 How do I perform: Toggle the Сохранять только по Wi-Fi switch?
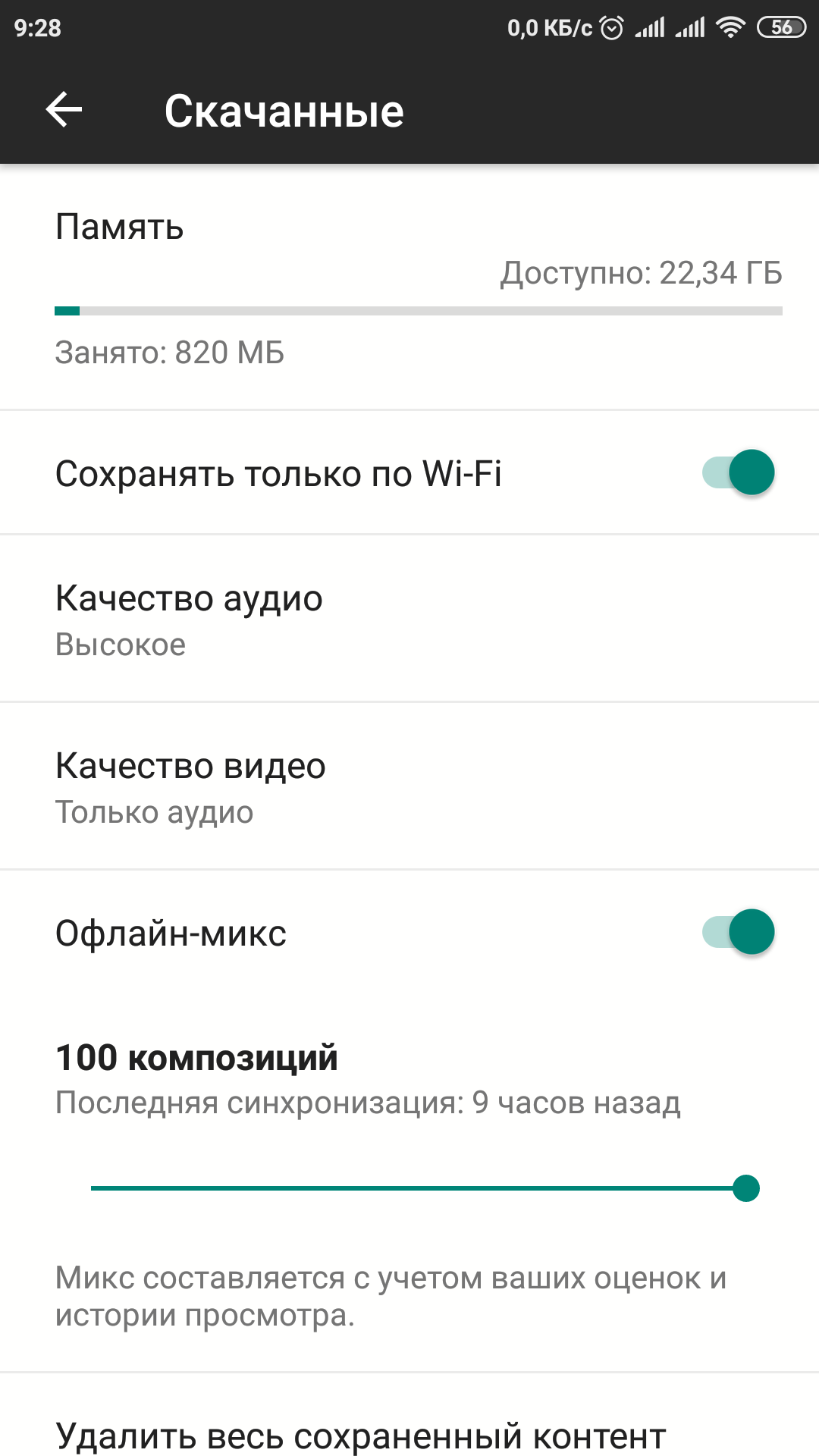click(738, 472)
